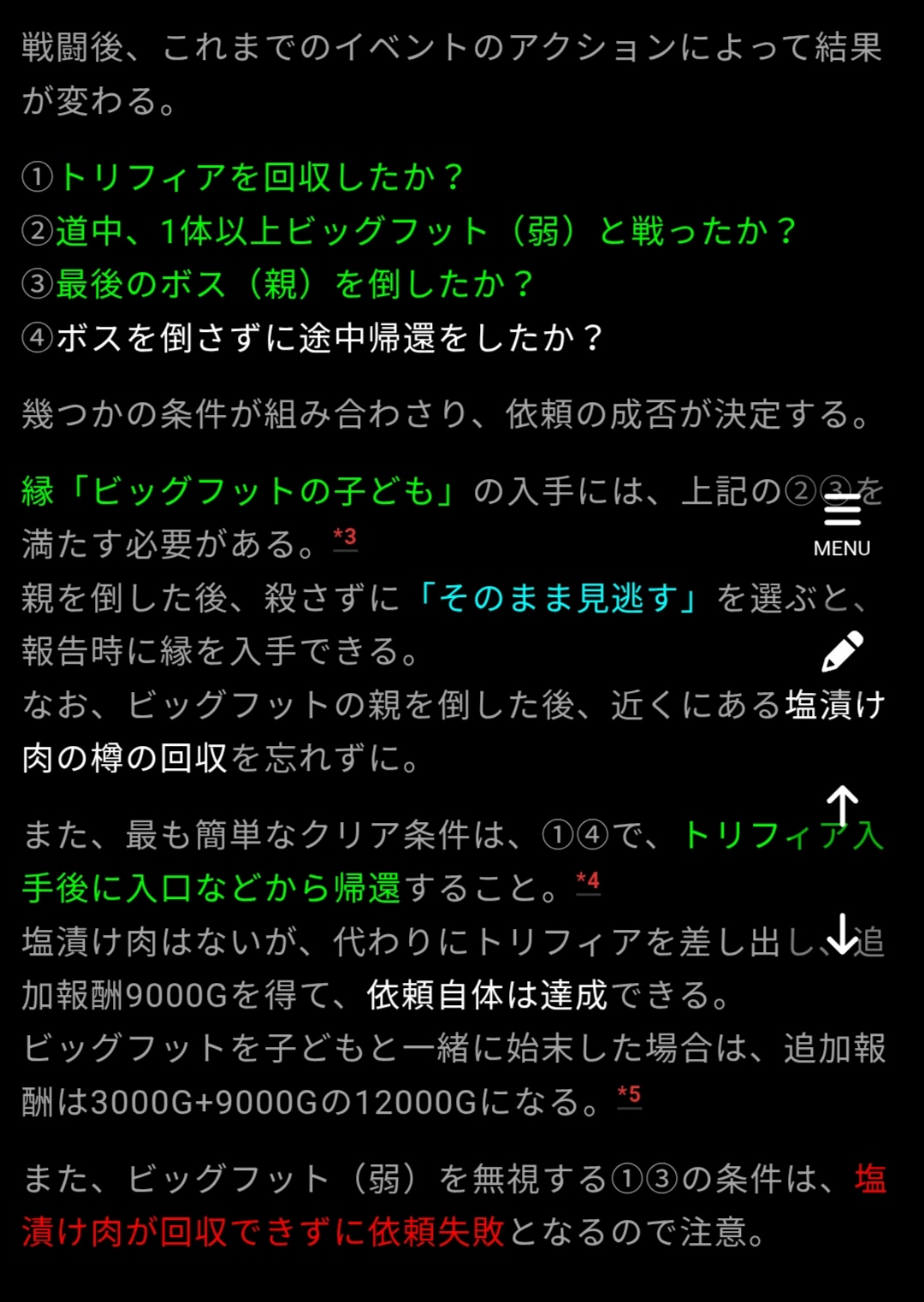Viewport: 924px width, 1302px height.
Task: Tap the pencil edit icon
Action: pos(842,652)
